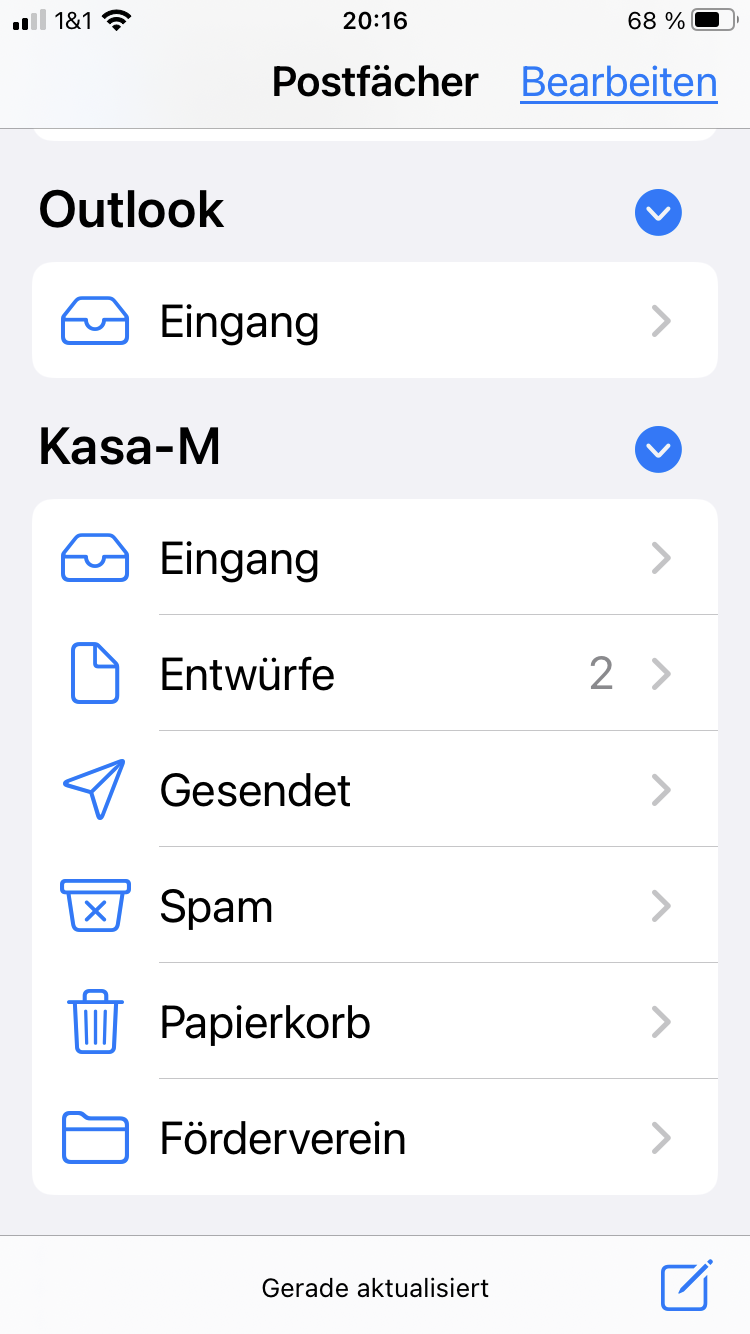
Task: Open the Gesendet folder
Action: coord(375,790)
